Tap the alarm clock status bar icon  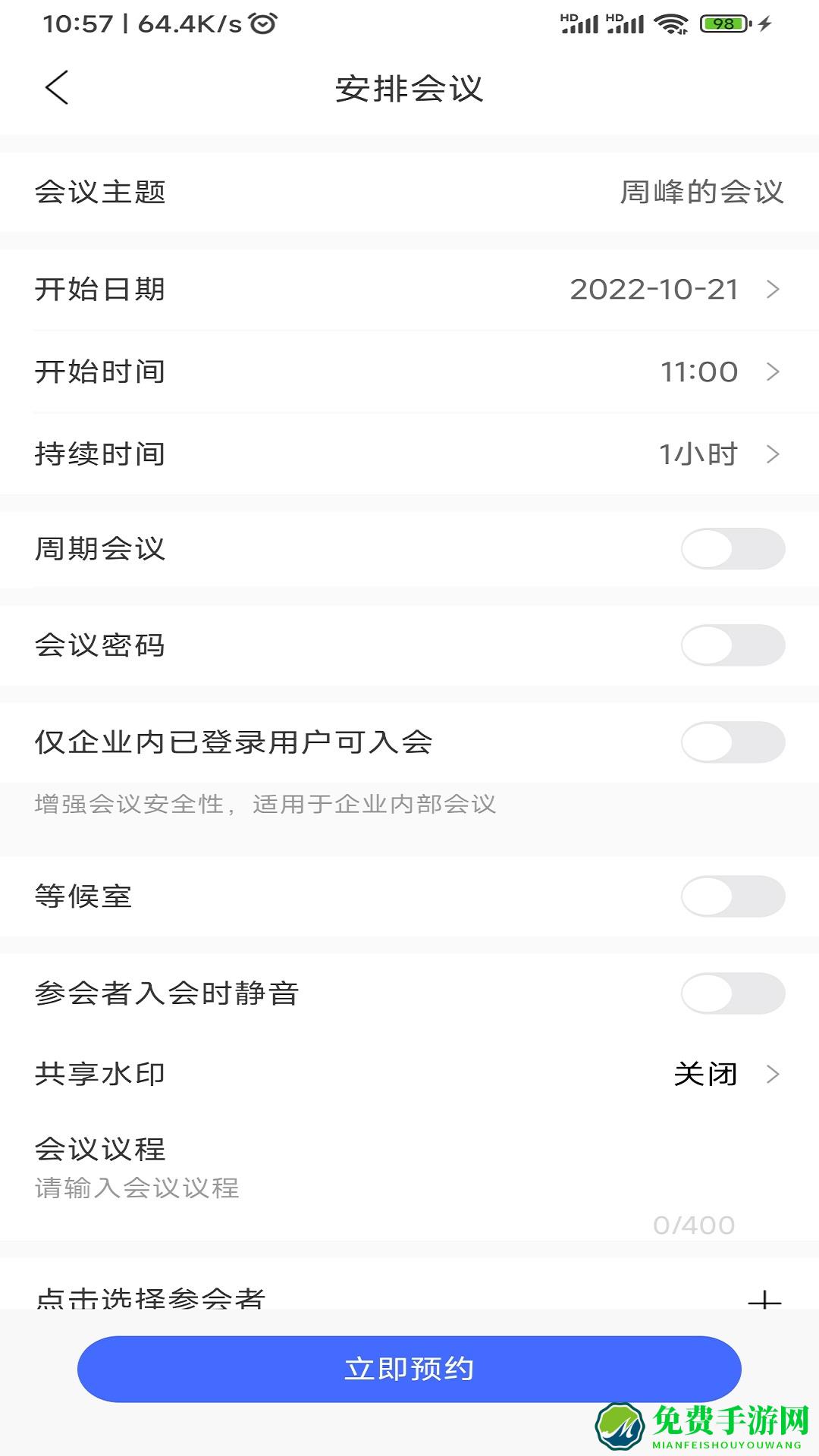coord(261,23)
